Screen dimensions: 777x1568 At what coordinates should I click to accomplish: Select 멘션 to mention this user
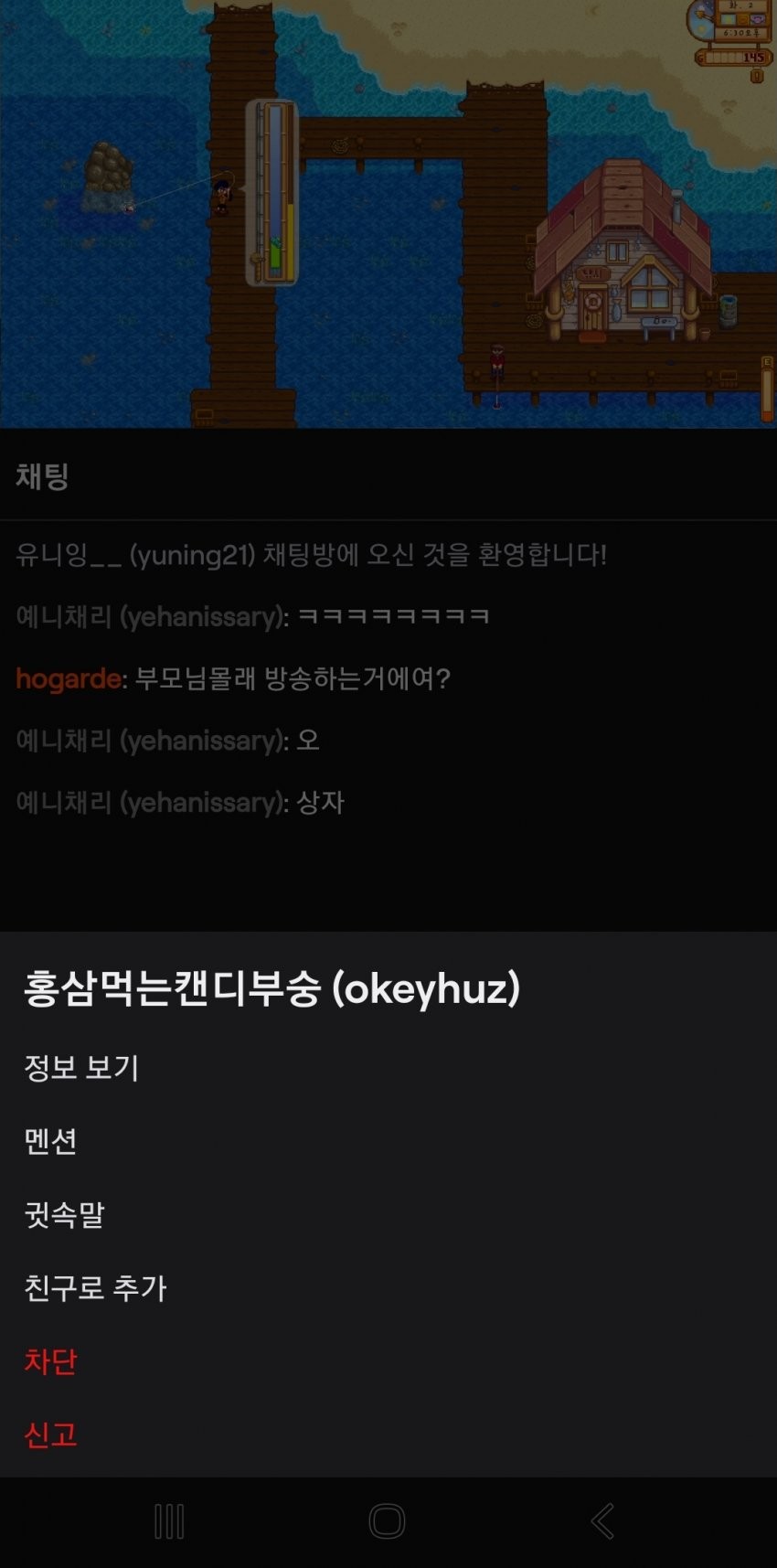[51, 1140]
